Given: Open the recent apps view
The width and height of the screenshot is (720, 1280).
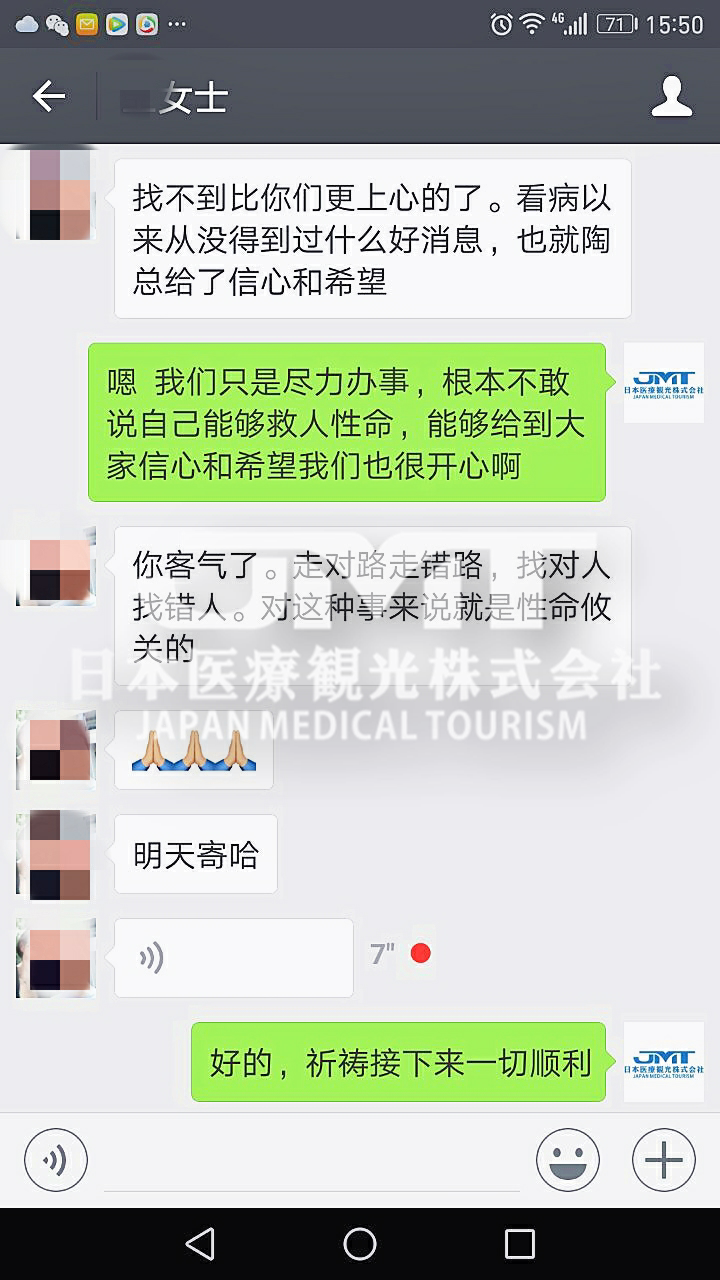Looking at the screenshot, I should [x=519, y=1244].
